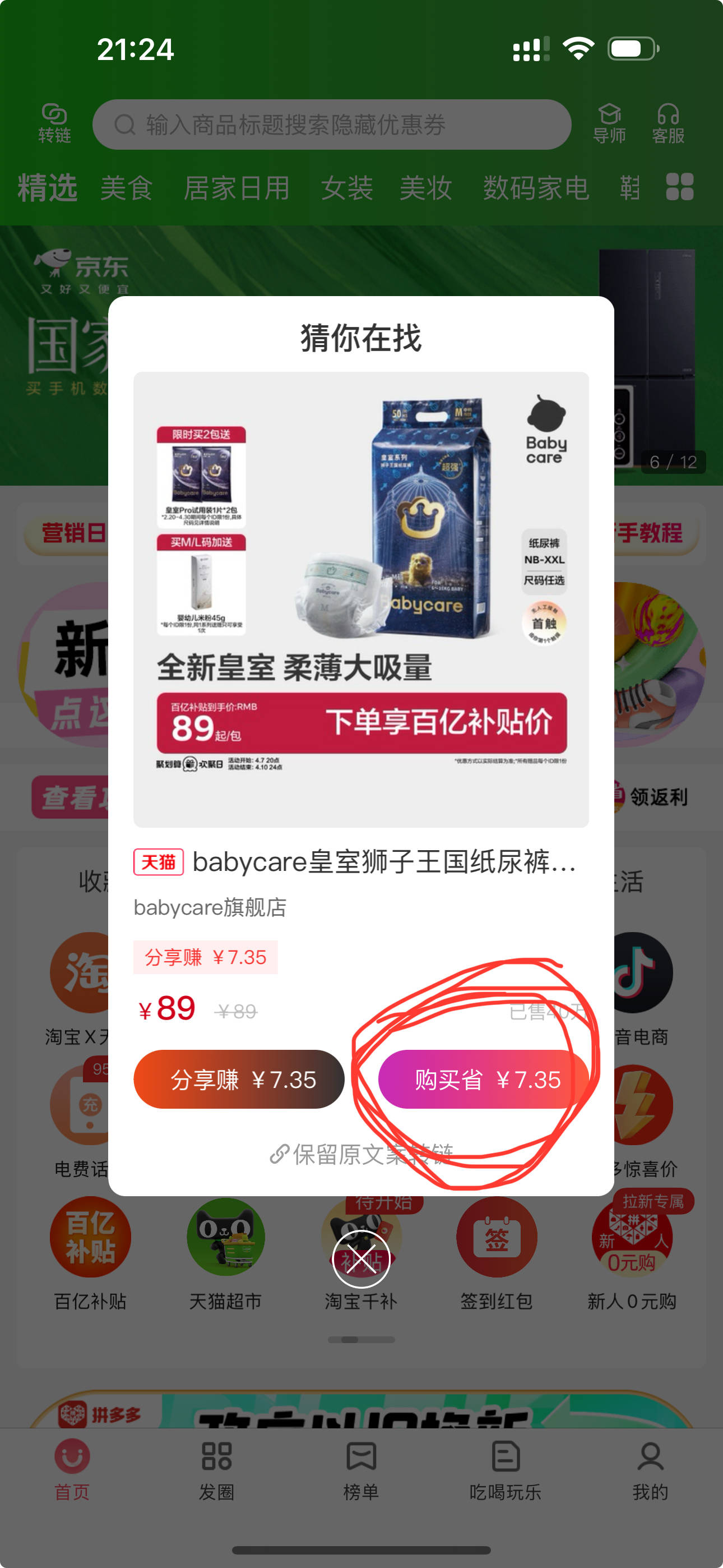Tap the 保留原文案转链 link
The height and width of the screenshot is (1568, 723).
coord(361,1154)
